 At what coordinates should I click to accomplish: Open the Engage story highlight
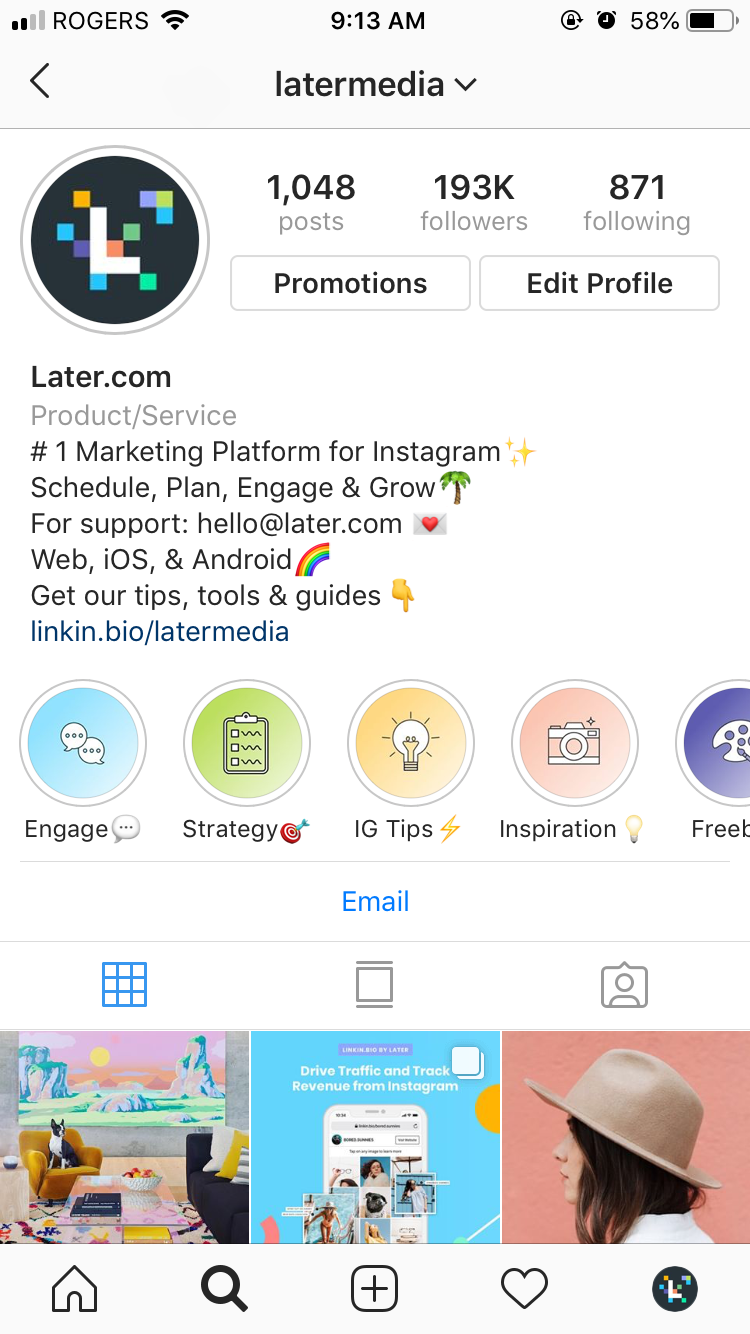pyautogui.click(x=83, y=744)
